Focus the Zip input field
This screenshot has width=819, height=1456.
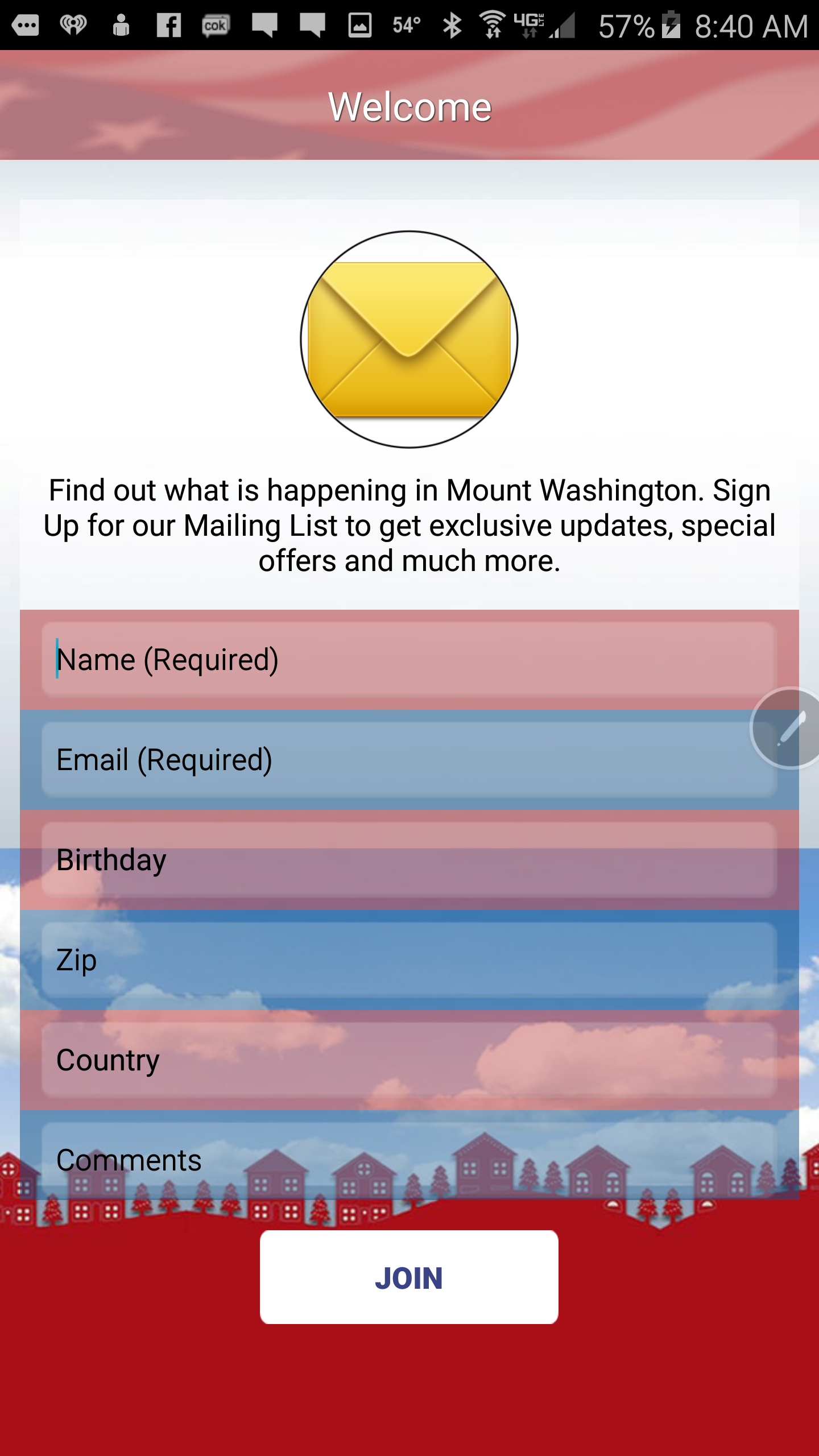click(409, 960)
